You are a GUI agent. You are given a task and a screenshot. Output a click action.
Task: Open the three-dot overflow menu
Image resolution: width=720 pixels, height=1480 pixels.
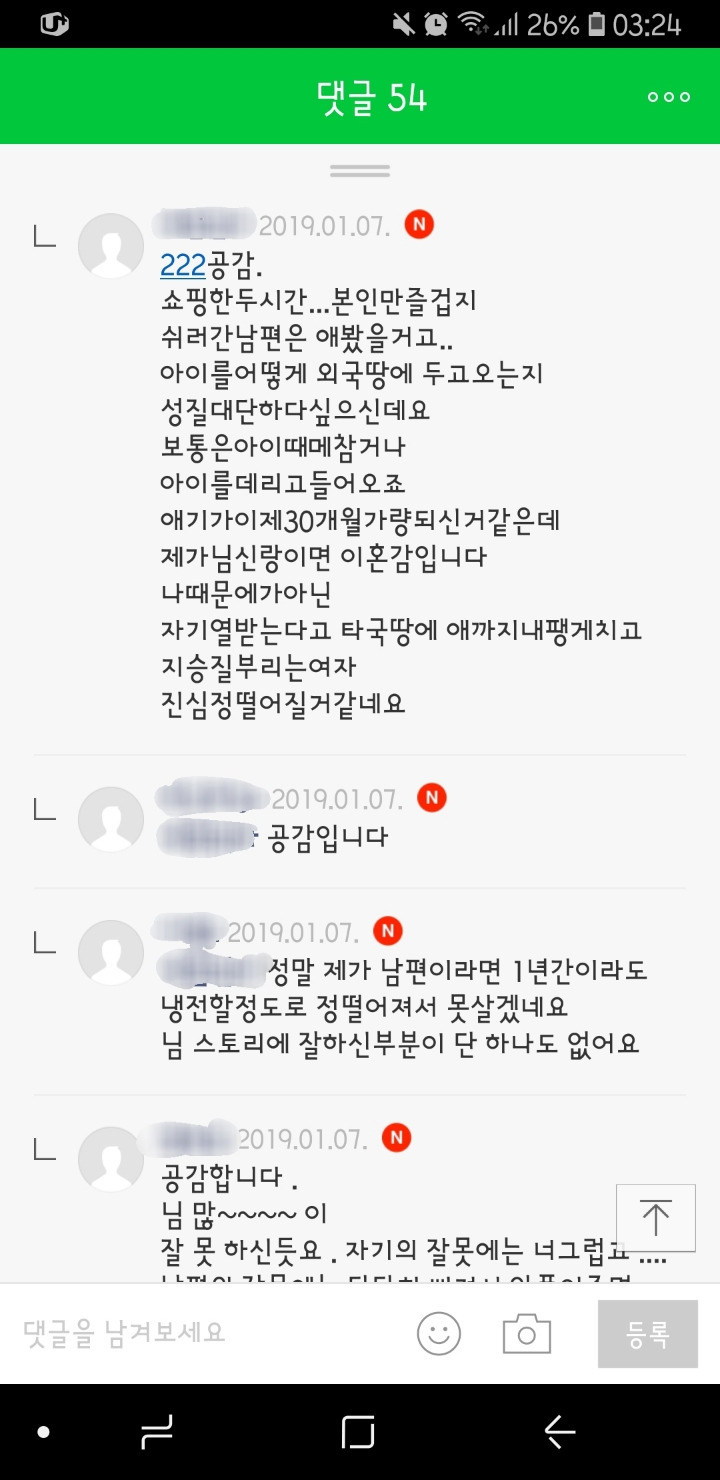669,97
